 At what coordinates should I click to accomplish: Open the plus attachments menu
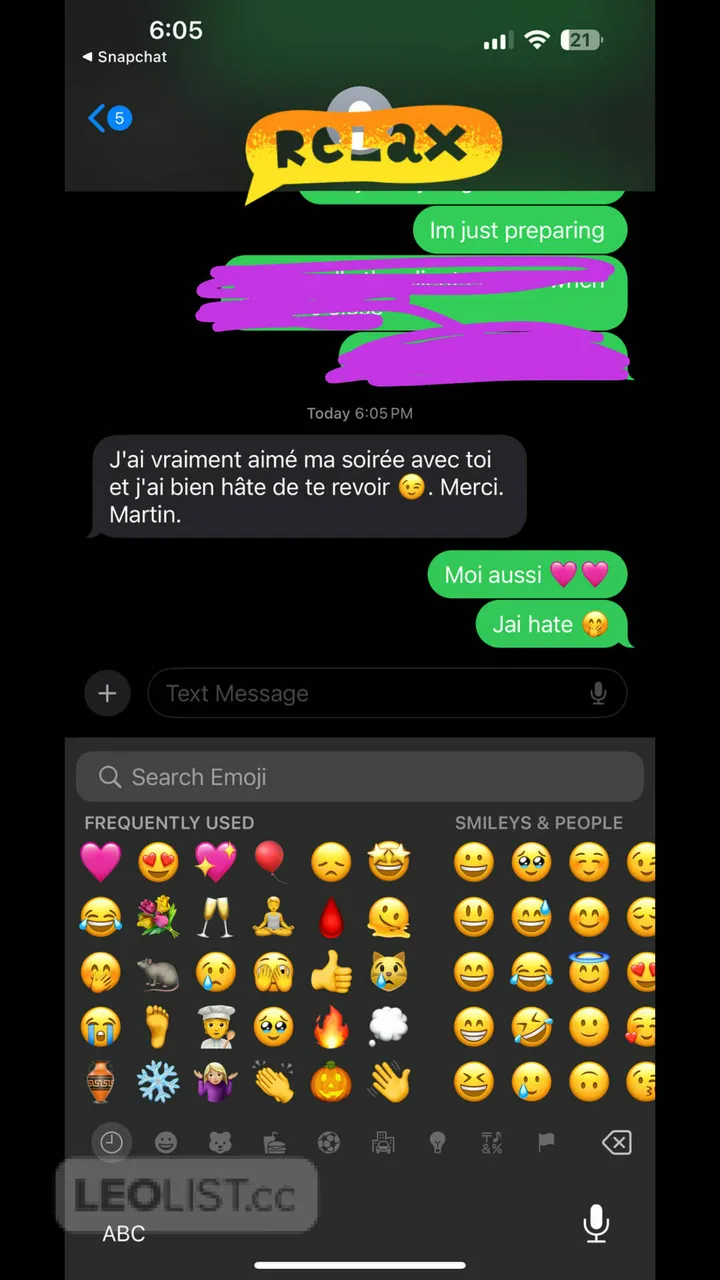pos(107,693)
